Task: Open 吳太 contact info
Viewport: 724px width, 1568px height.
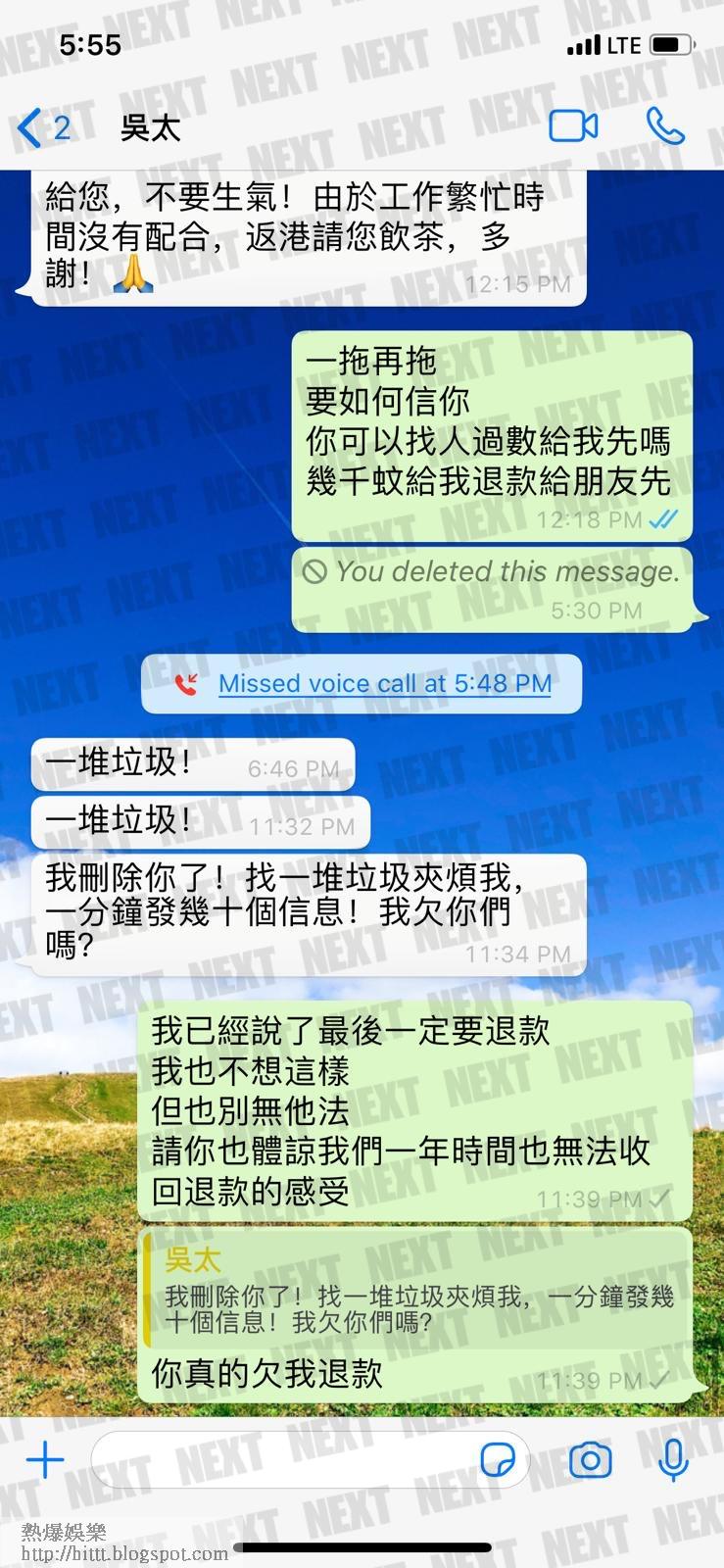Action: point(151,127)
